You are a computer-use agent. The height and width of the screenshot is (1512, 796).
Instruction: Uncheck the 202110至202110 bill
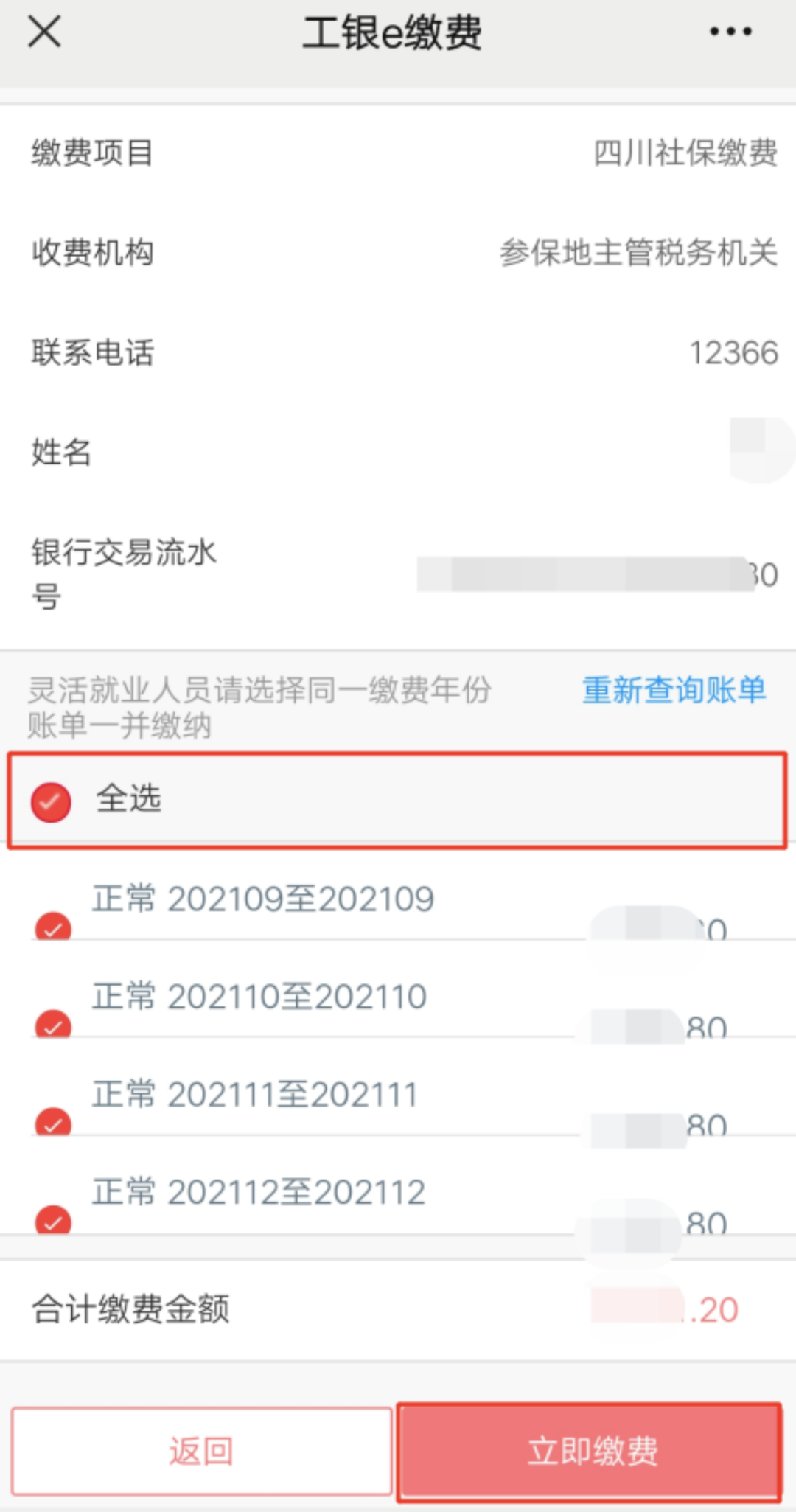[53, 1024]
